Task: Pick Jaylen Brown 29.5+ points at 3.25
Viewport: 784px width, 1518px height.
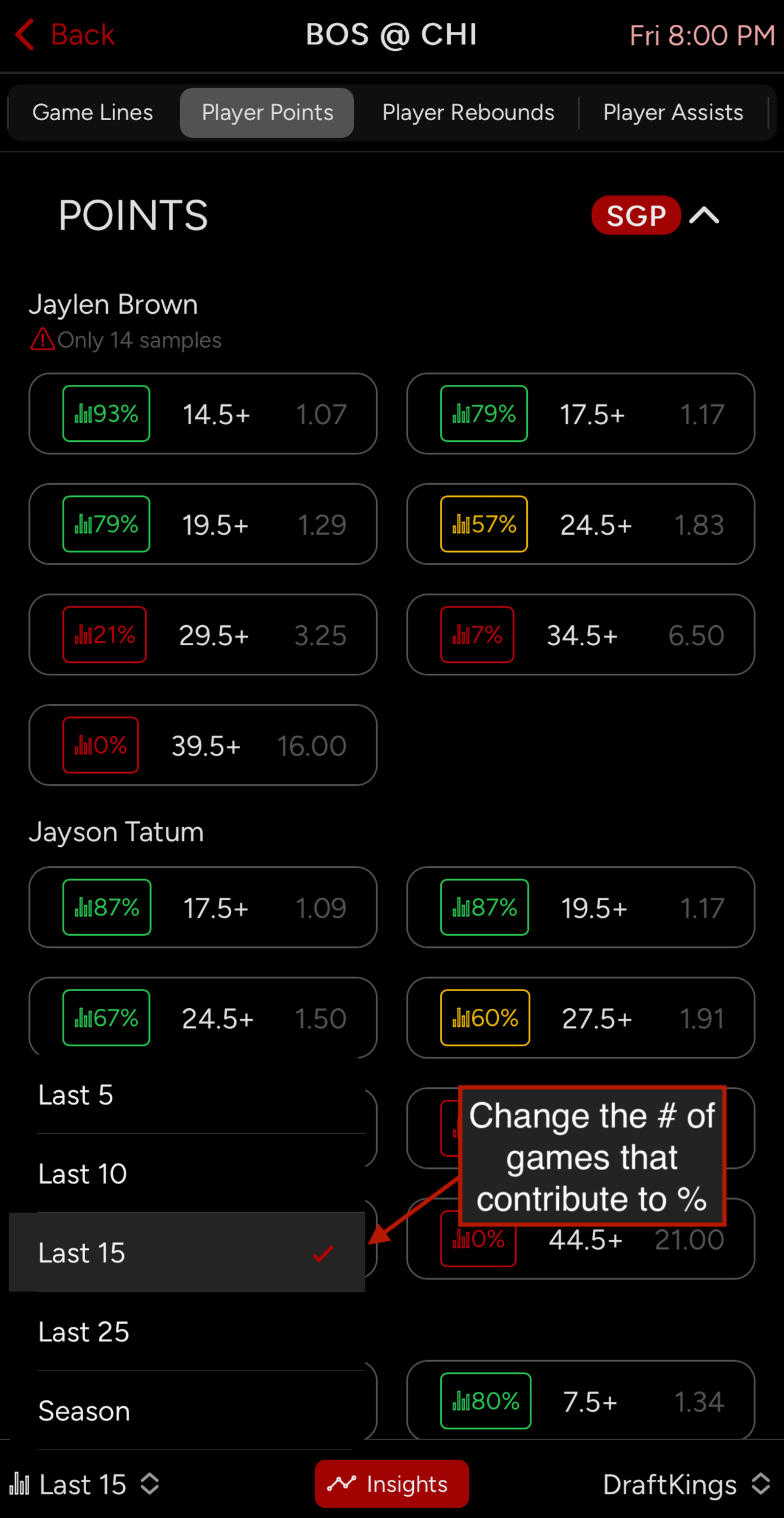Action: tap(203, 635)
